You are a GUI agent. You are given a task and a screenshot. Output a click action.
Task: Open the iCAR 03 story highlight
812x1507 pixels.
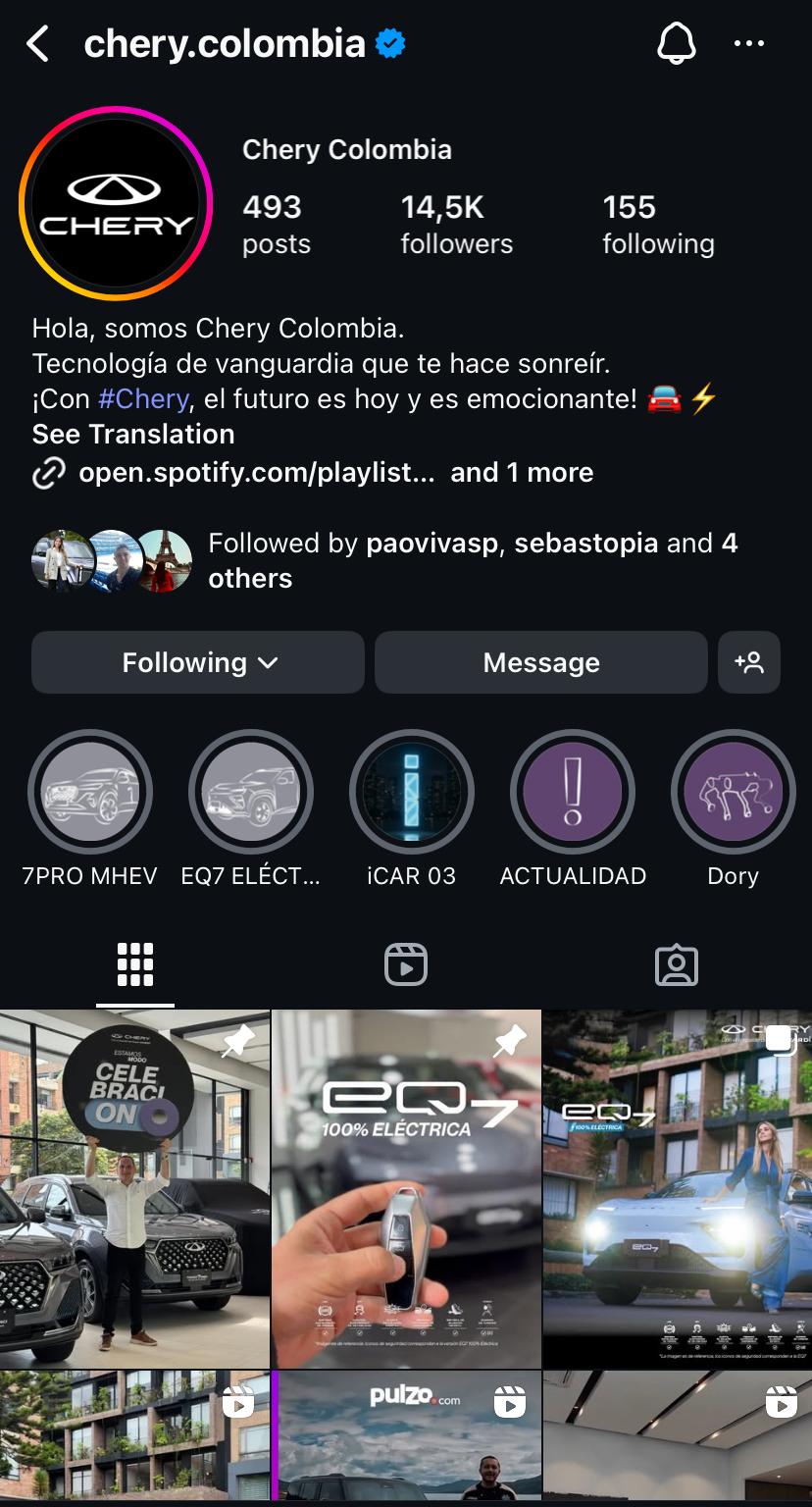coord(412,792)
